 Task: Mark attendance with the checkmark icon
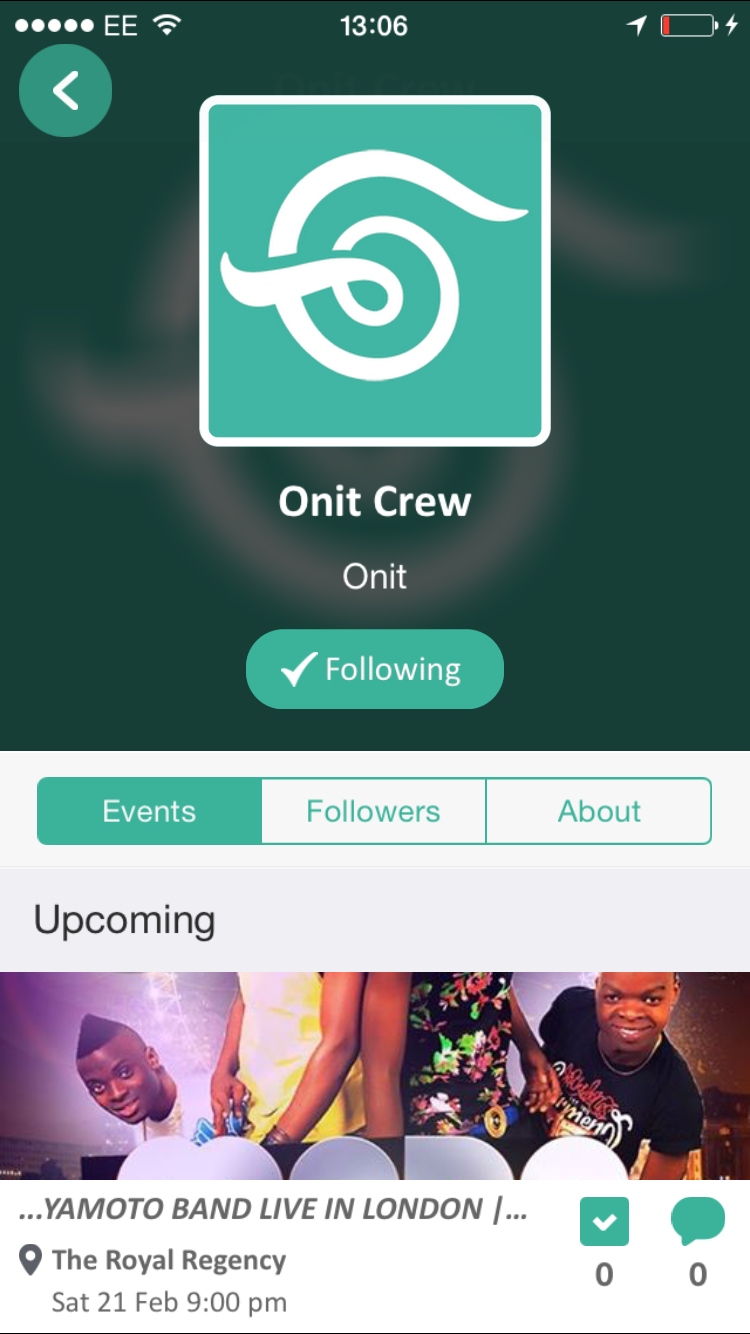tap(604, 1222)
